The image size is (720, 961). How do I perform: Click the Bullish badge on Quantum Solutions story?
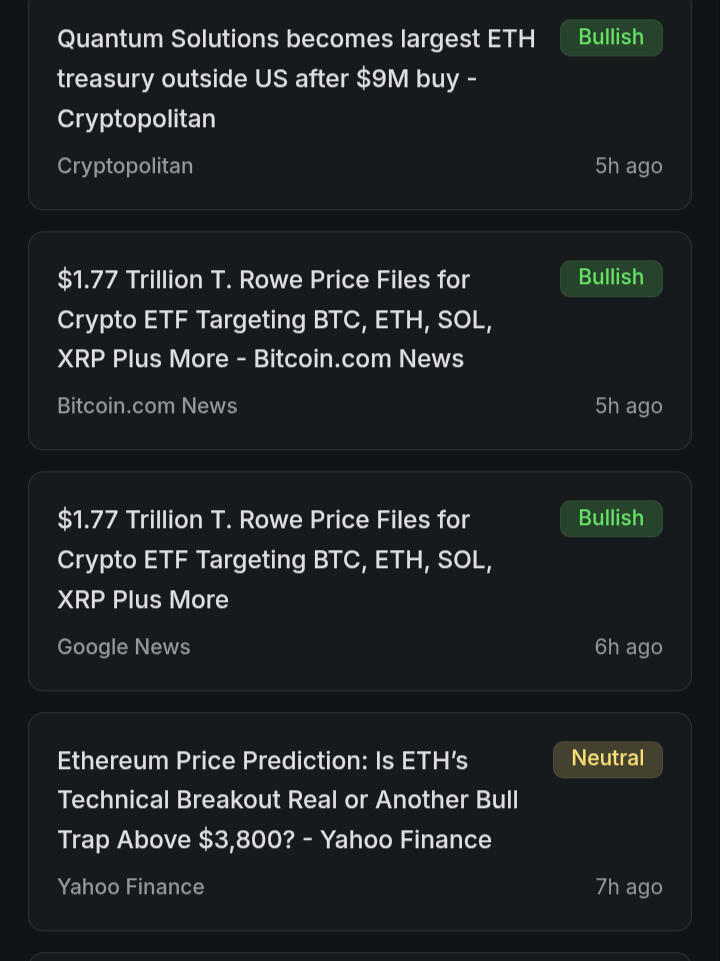coord(611,37)
